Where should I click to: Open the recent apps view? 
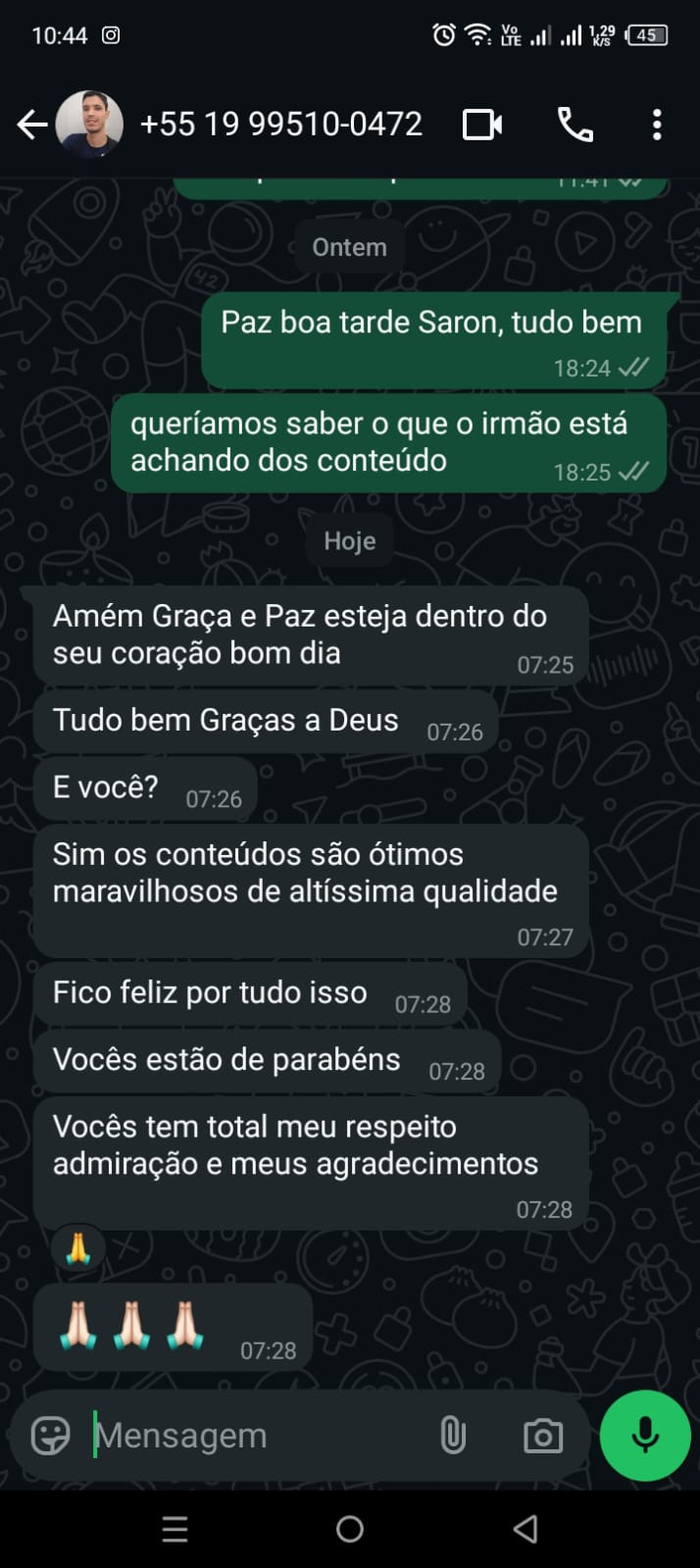coord(175,1529)
